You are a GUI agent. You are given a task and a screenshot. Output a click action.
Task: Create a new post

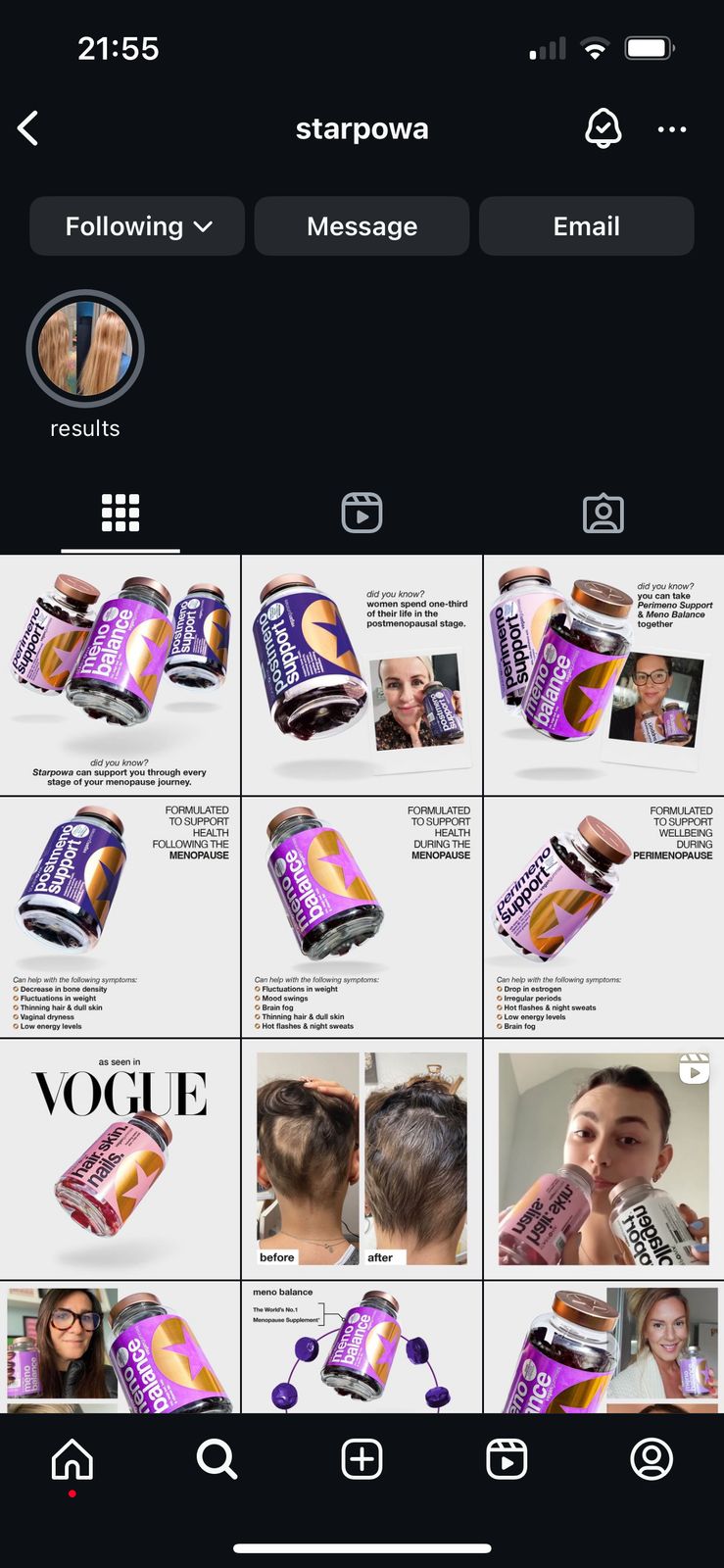click(x=362, y=1459)
